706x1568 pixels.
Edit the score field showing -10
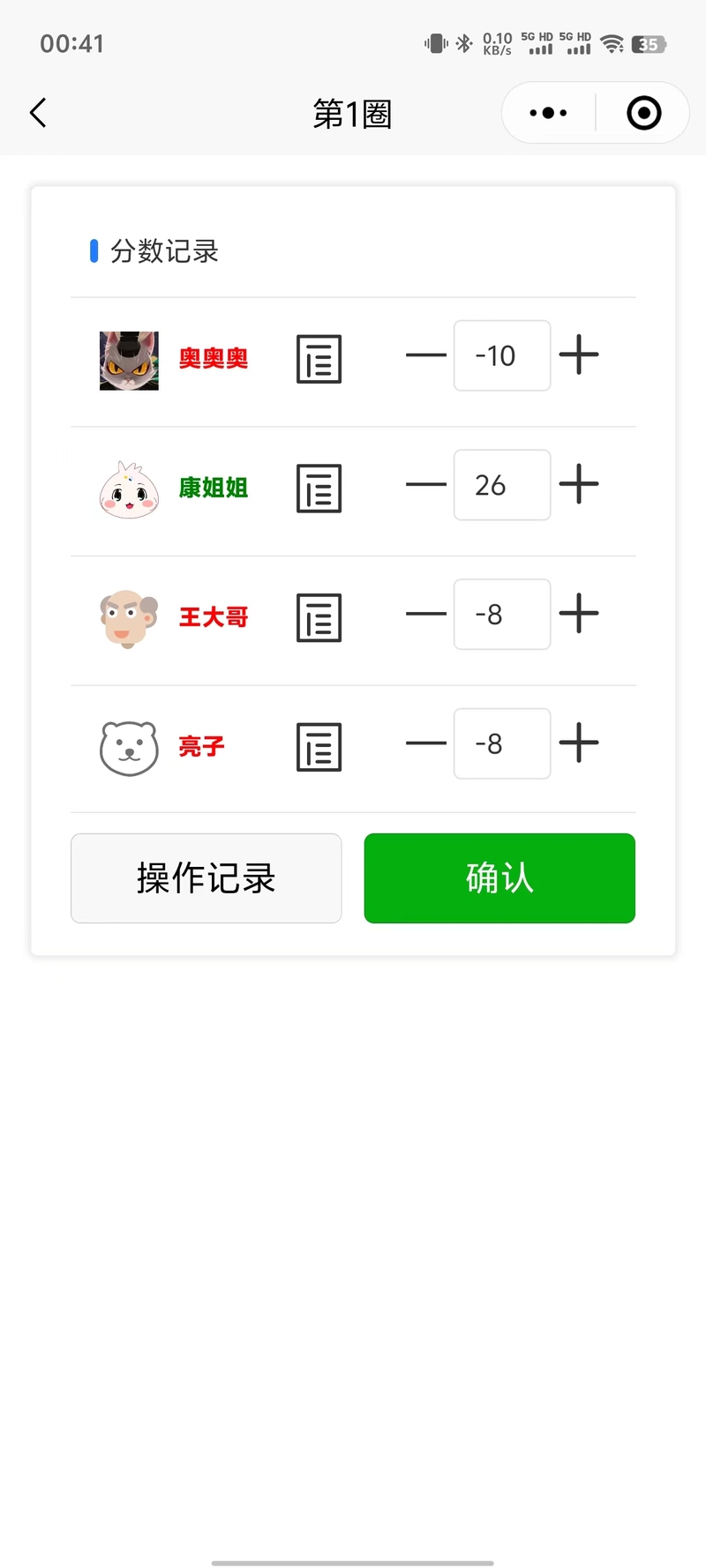(x=502, y=355)
